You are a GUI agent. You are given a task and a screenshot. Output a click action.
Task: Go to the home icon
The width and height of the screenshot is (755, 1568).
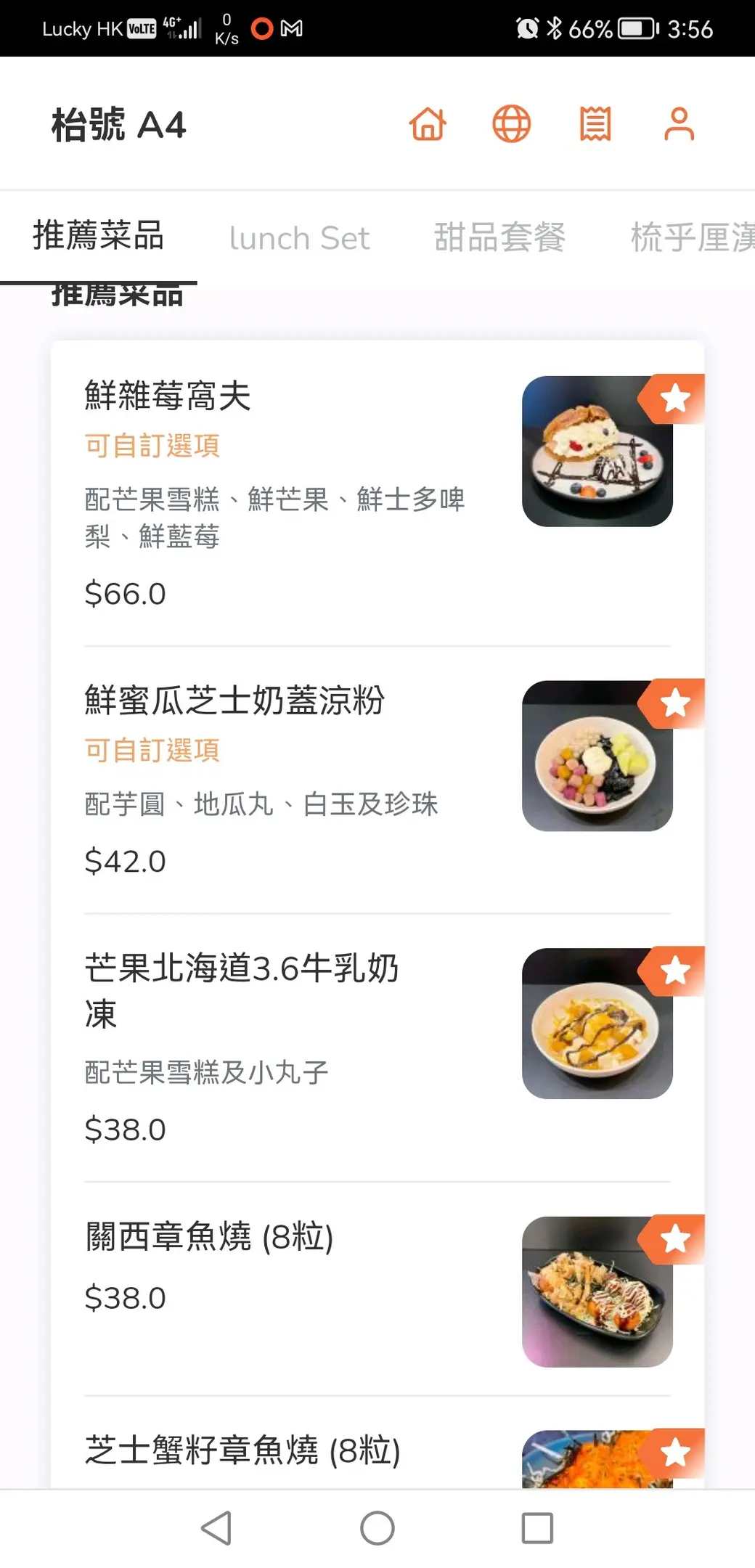[x=428, y=124]
